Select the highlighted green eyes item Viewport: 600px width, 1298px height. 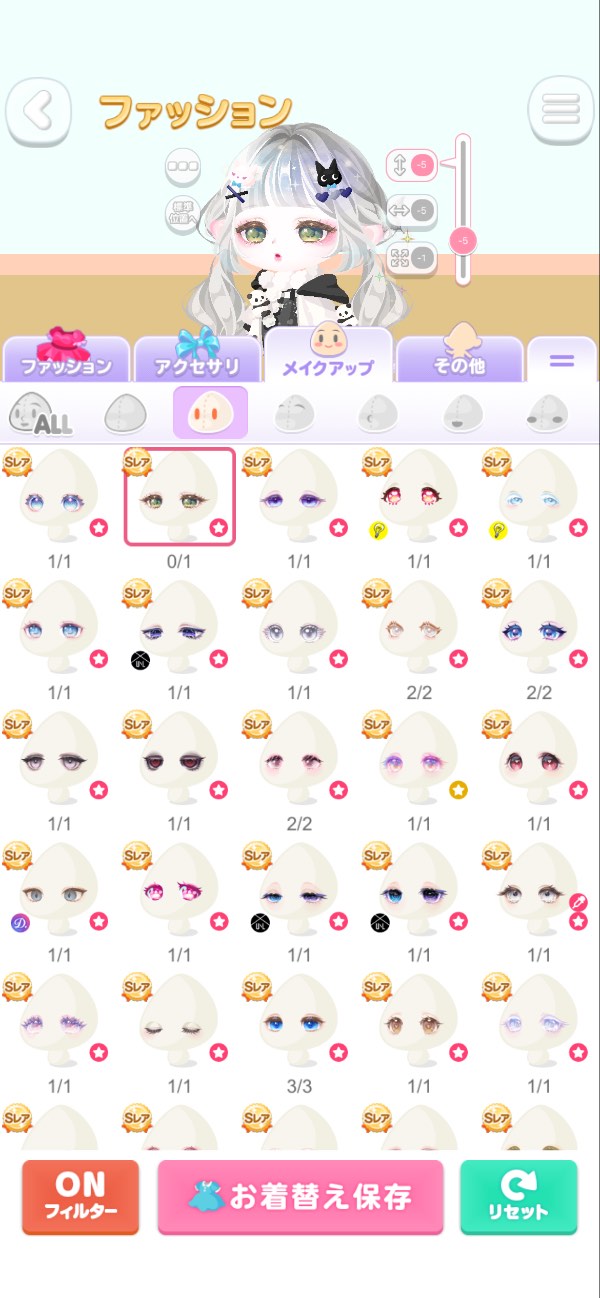[180, 497]
